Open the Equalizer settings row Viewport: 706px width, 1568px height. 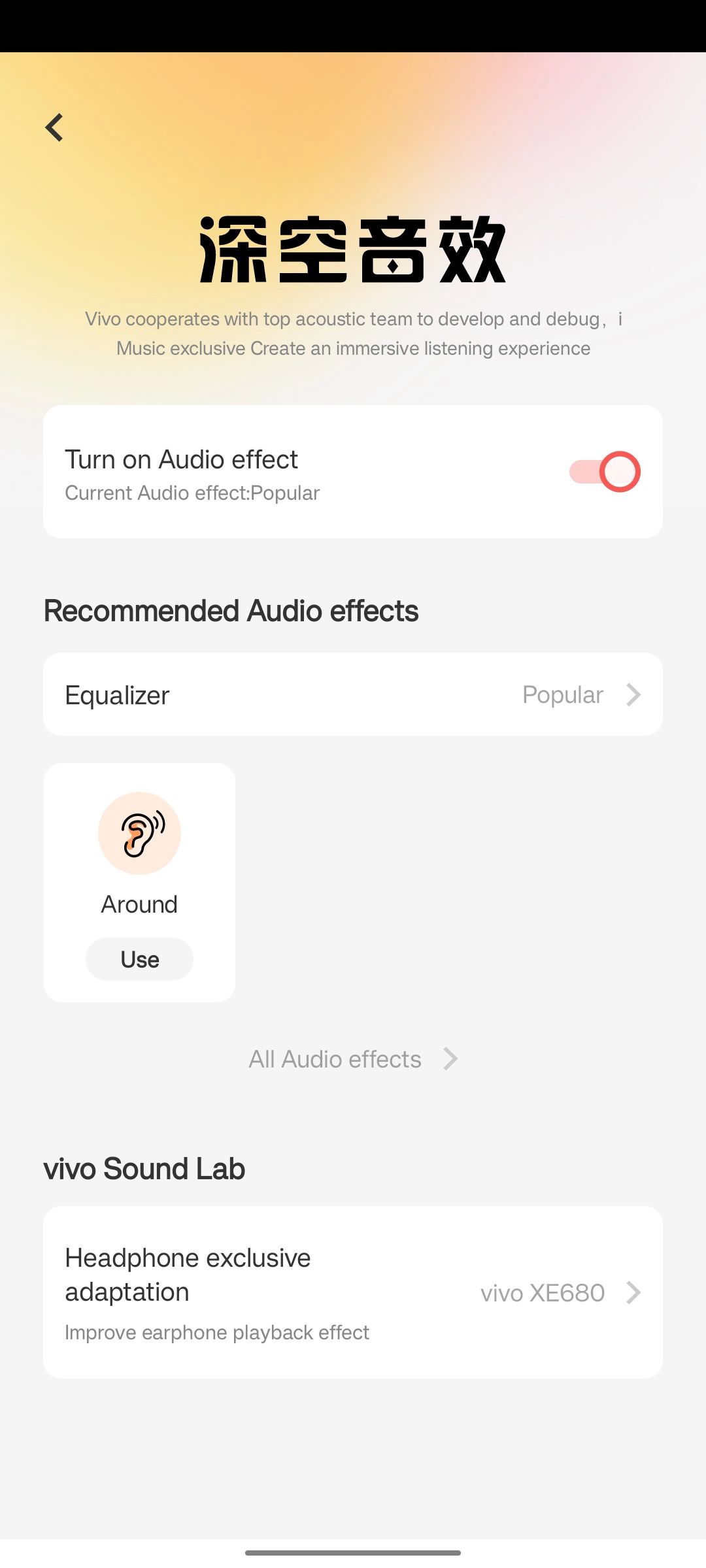(353, 694)
